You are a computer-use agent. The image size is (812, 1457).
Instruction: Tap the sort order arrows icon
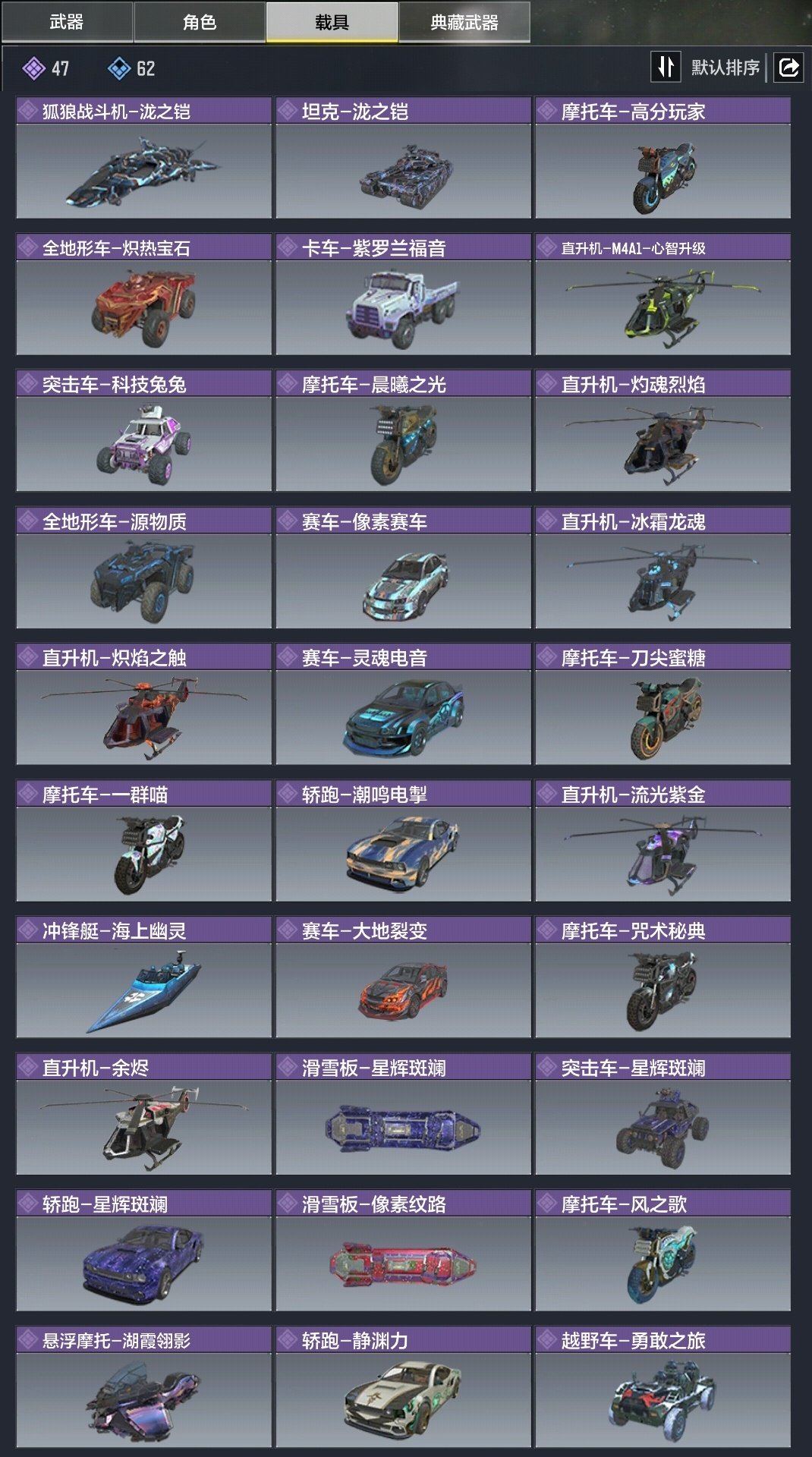666,67
